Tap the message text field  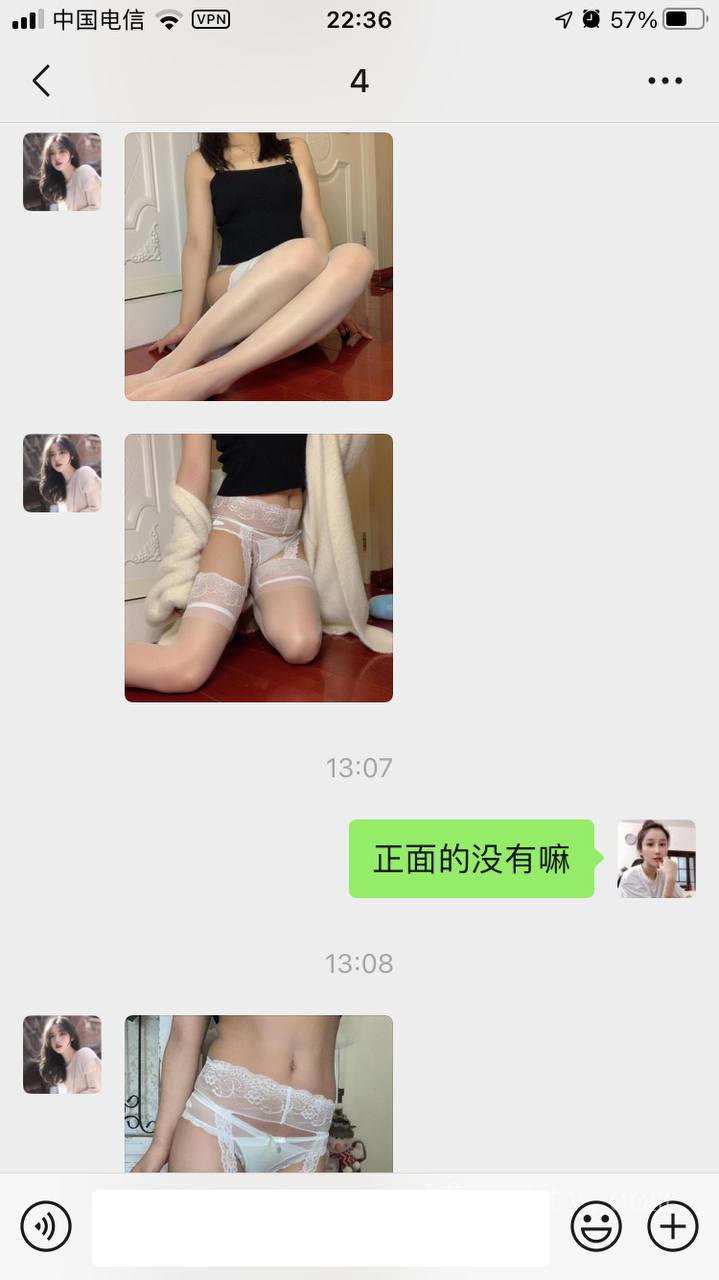pos(320,1227)
